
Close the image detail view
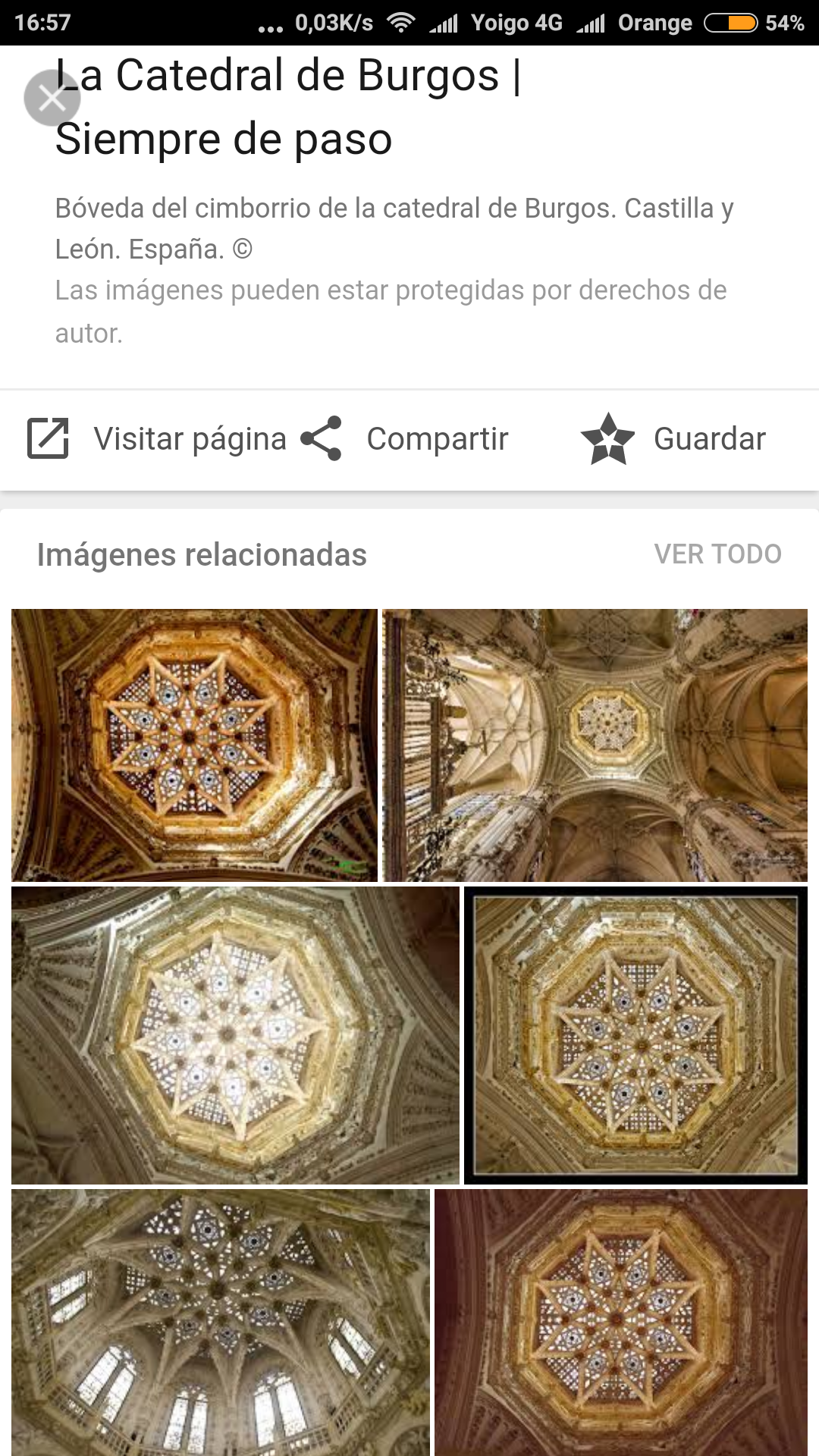pos(52,98)
